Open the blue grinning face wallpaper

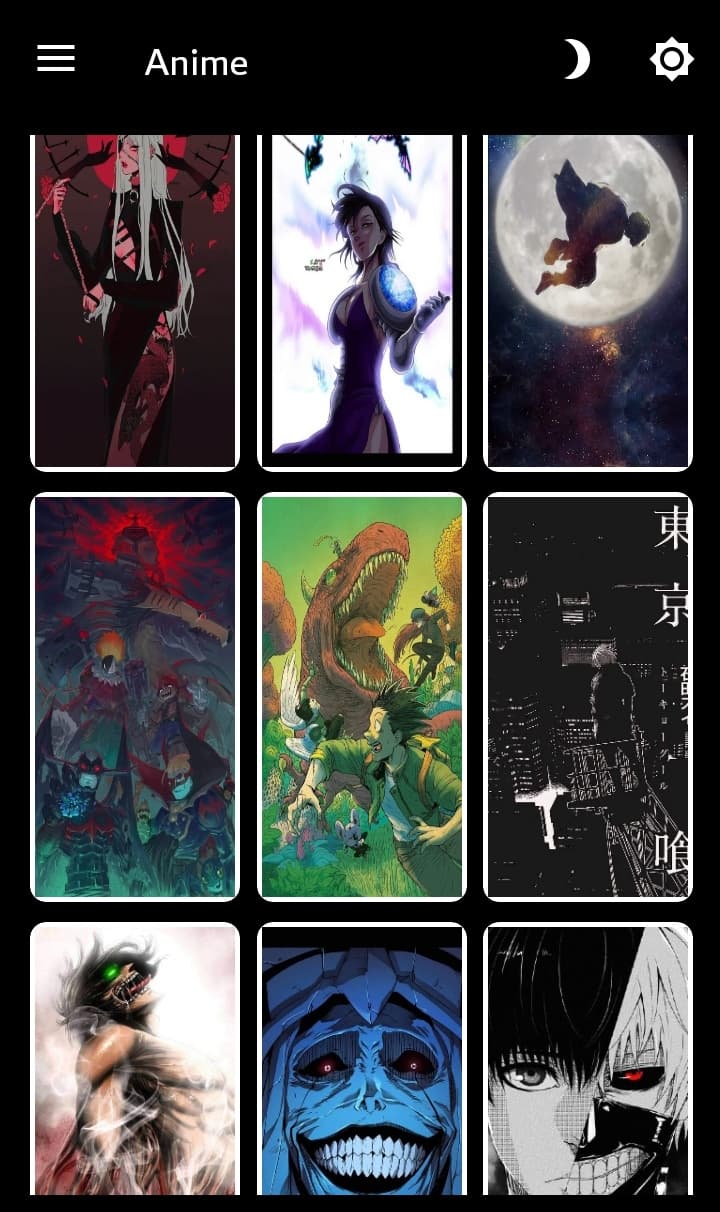[x=362, y=1060]
